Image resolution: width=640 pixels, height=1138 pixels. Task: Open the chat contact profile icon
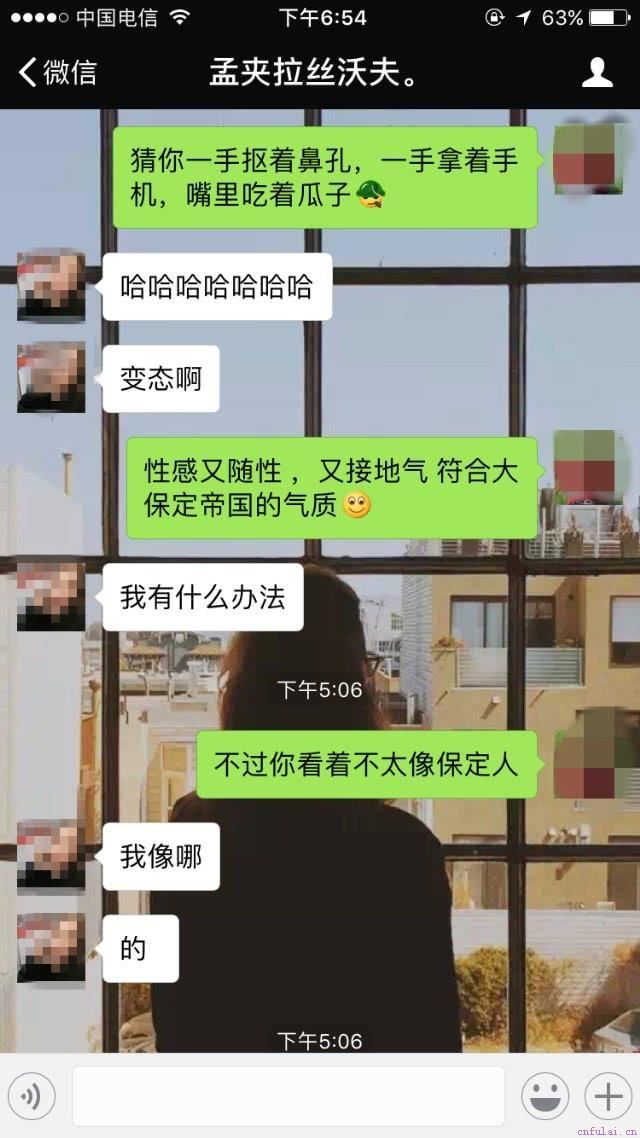597,72
